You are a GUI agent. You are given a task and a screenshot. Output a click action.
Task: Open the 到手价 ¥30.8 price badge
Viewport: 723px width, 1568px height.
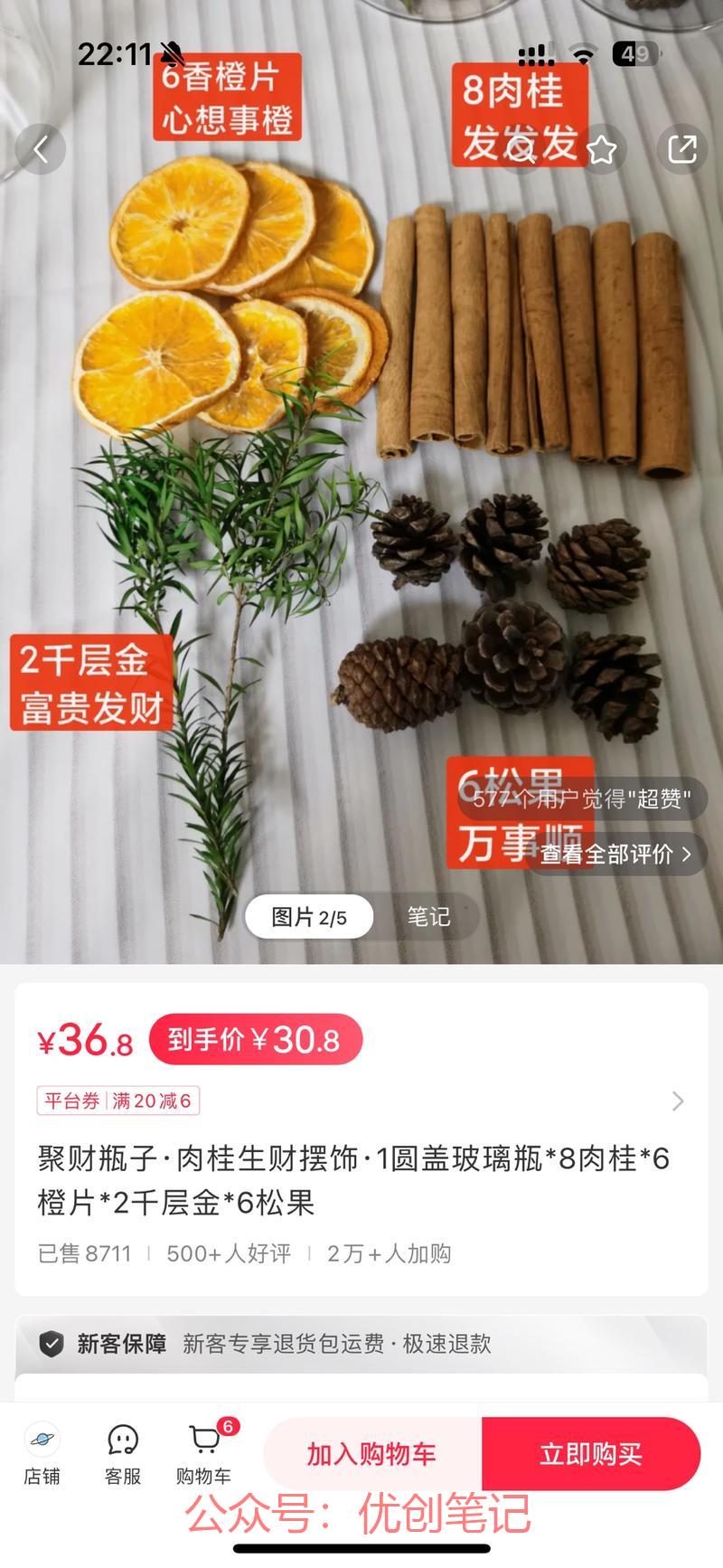(256, 1040)
